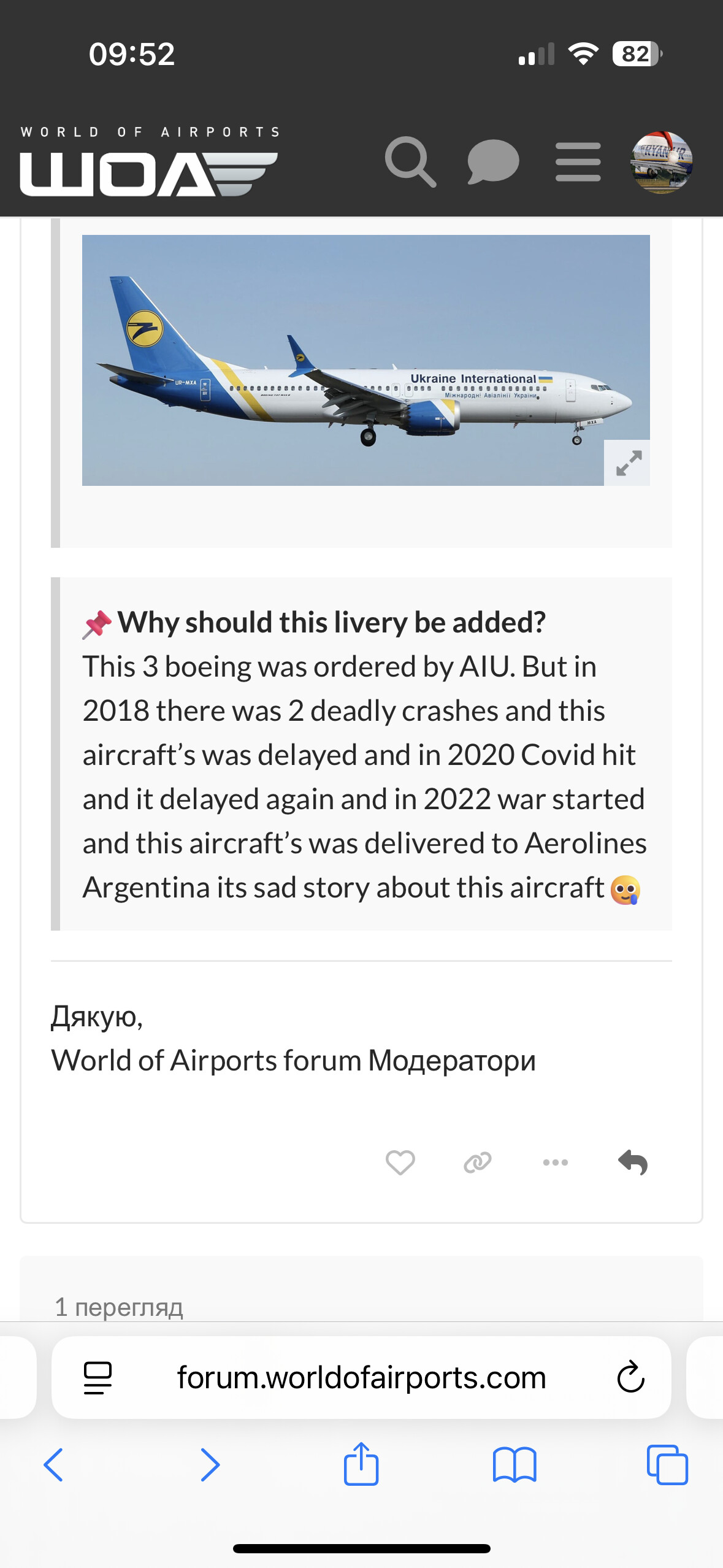Viewport: 723px width, 1568px height.
Task: Show more post actions
Action: 556,1163
